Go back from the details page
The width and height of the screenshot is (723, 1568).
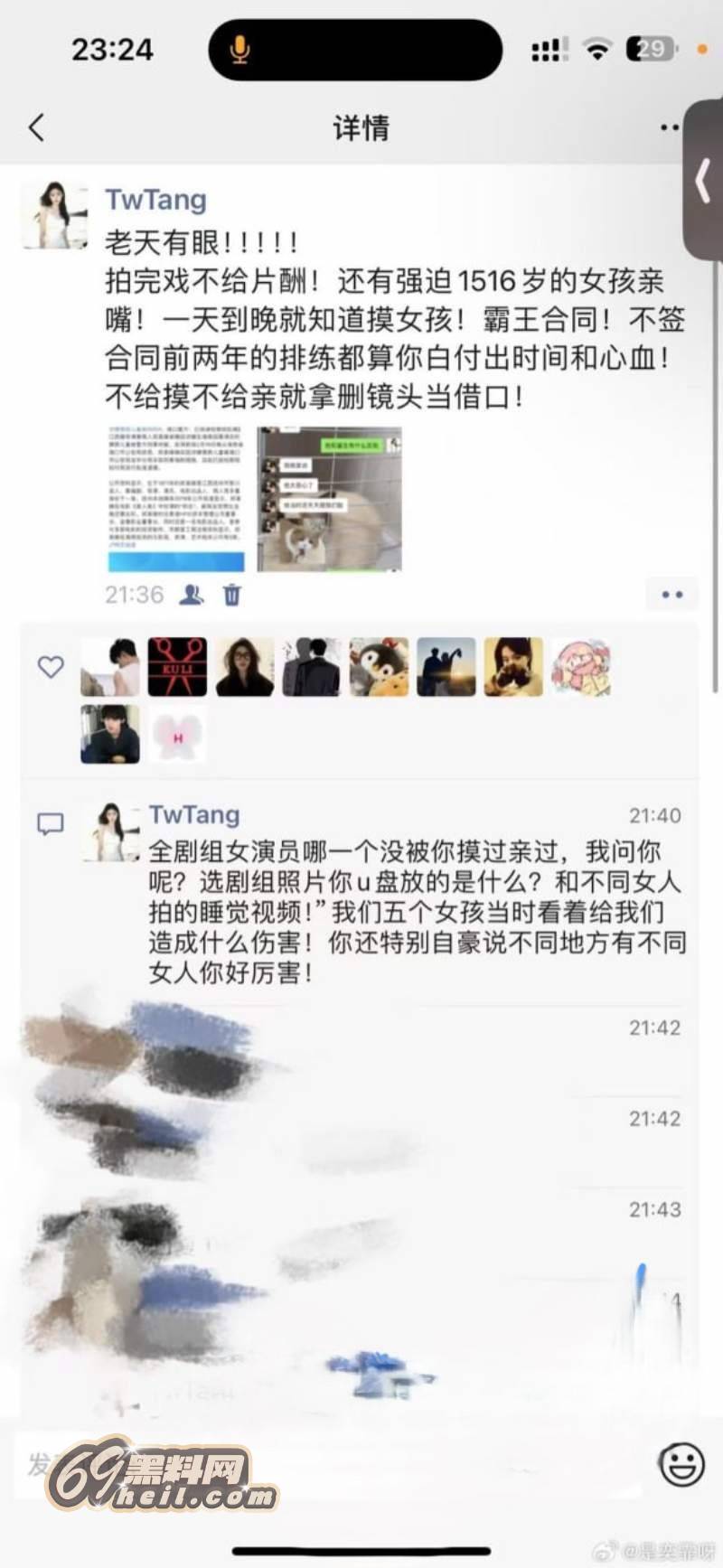tap(36, 127)
